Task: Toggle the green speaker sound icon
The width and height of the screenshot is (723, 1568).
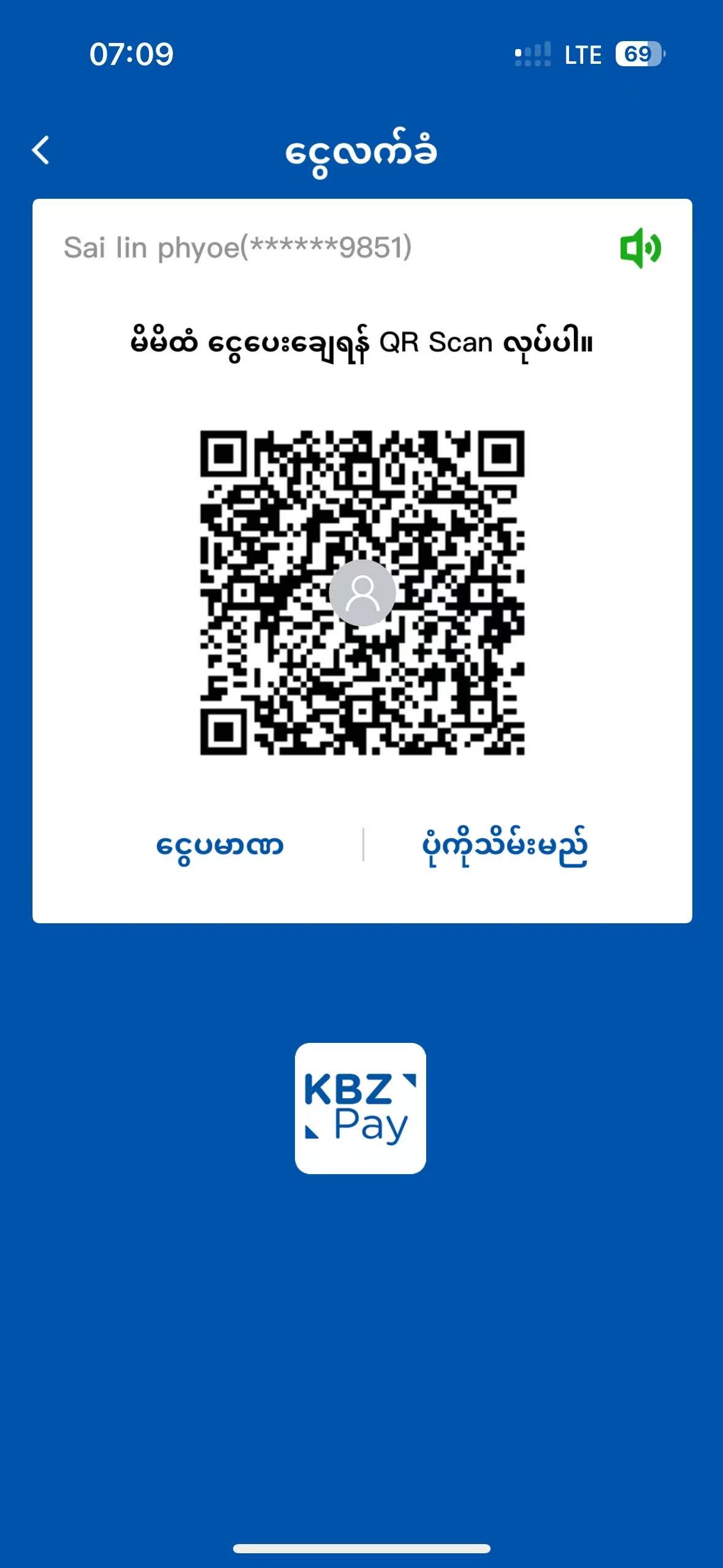Action: 640,248
